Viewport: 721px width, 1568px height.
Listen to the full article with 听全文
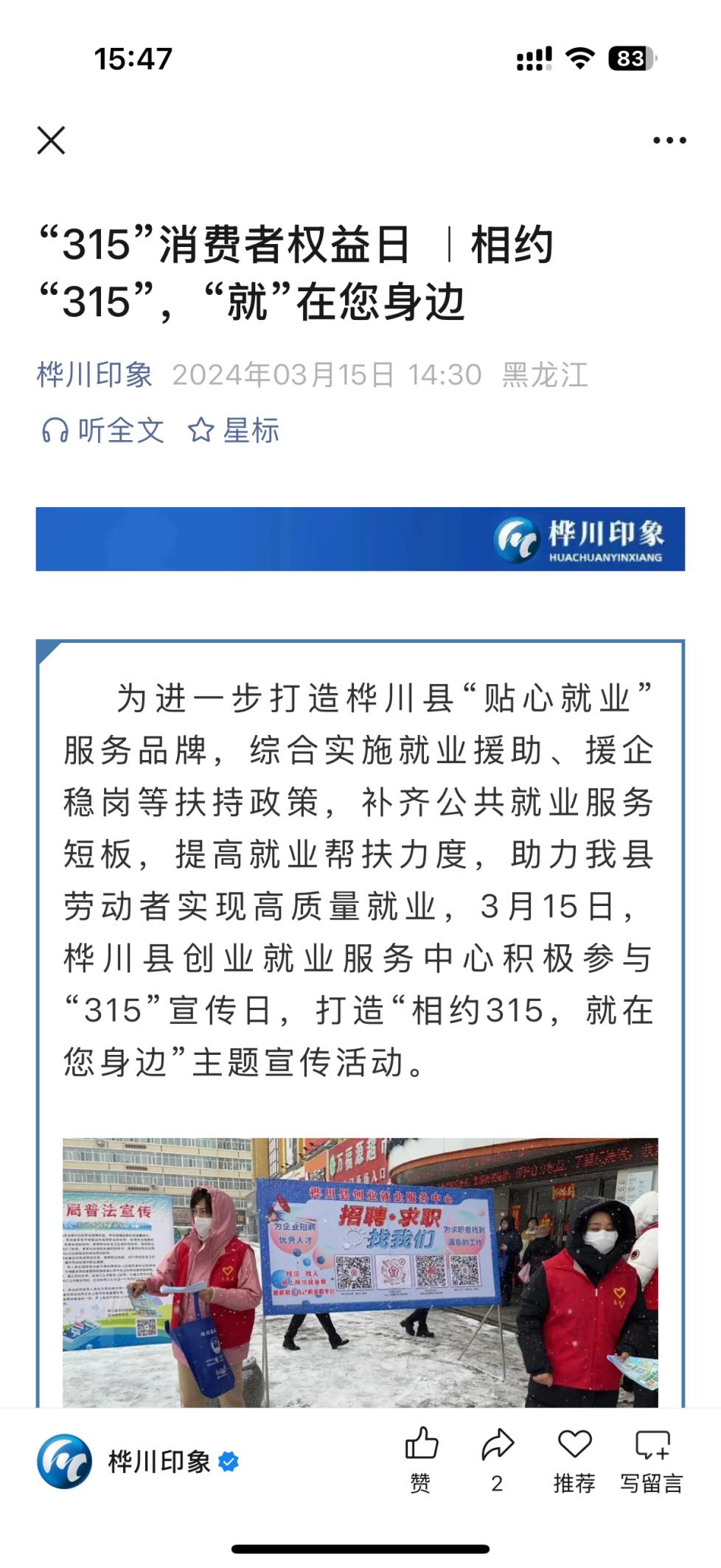(x=102, y=431)
